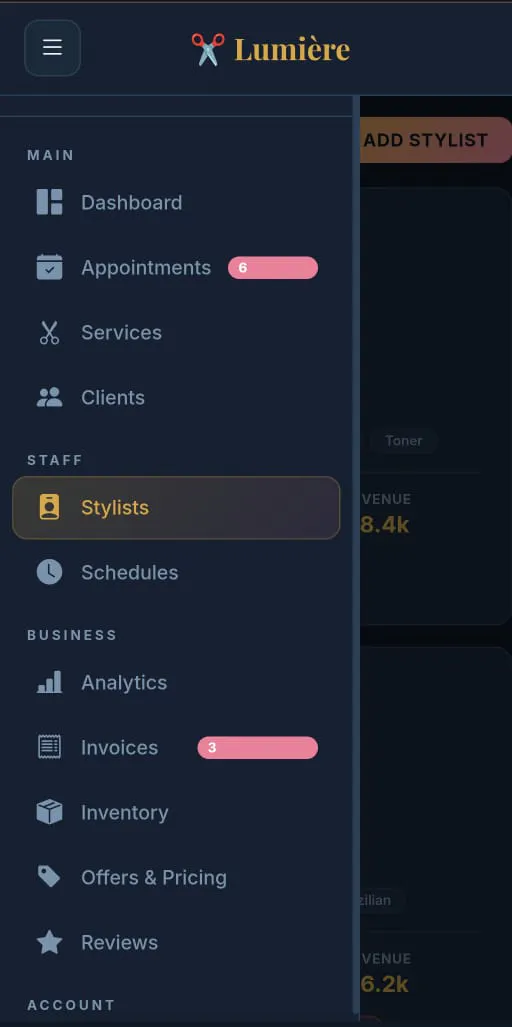Open the Inventory section
The height and width of the screenshot is (1027, 512).
click(176, 812)
